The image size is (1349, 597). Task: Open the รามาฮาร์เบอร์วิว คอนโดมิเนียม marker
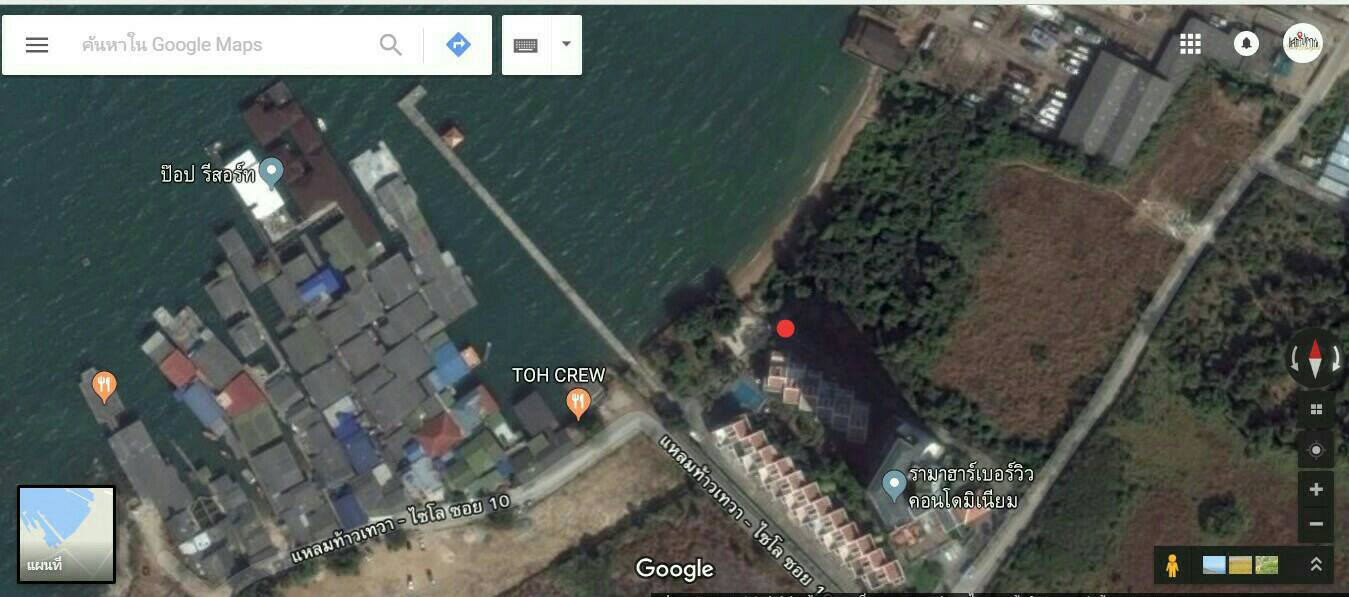pyautogui.click(x=894, y=486)
